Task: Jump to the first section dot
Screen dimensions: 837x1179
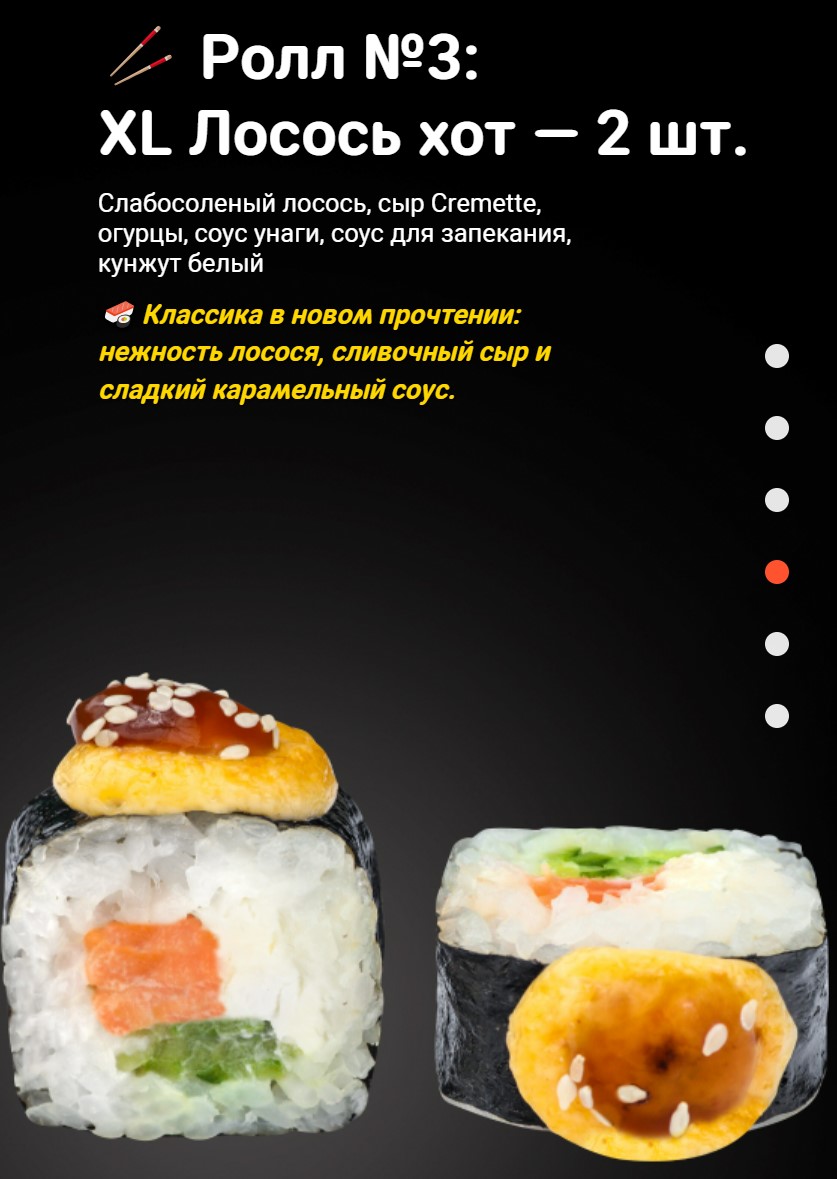Action: click(x=777, y=356)
